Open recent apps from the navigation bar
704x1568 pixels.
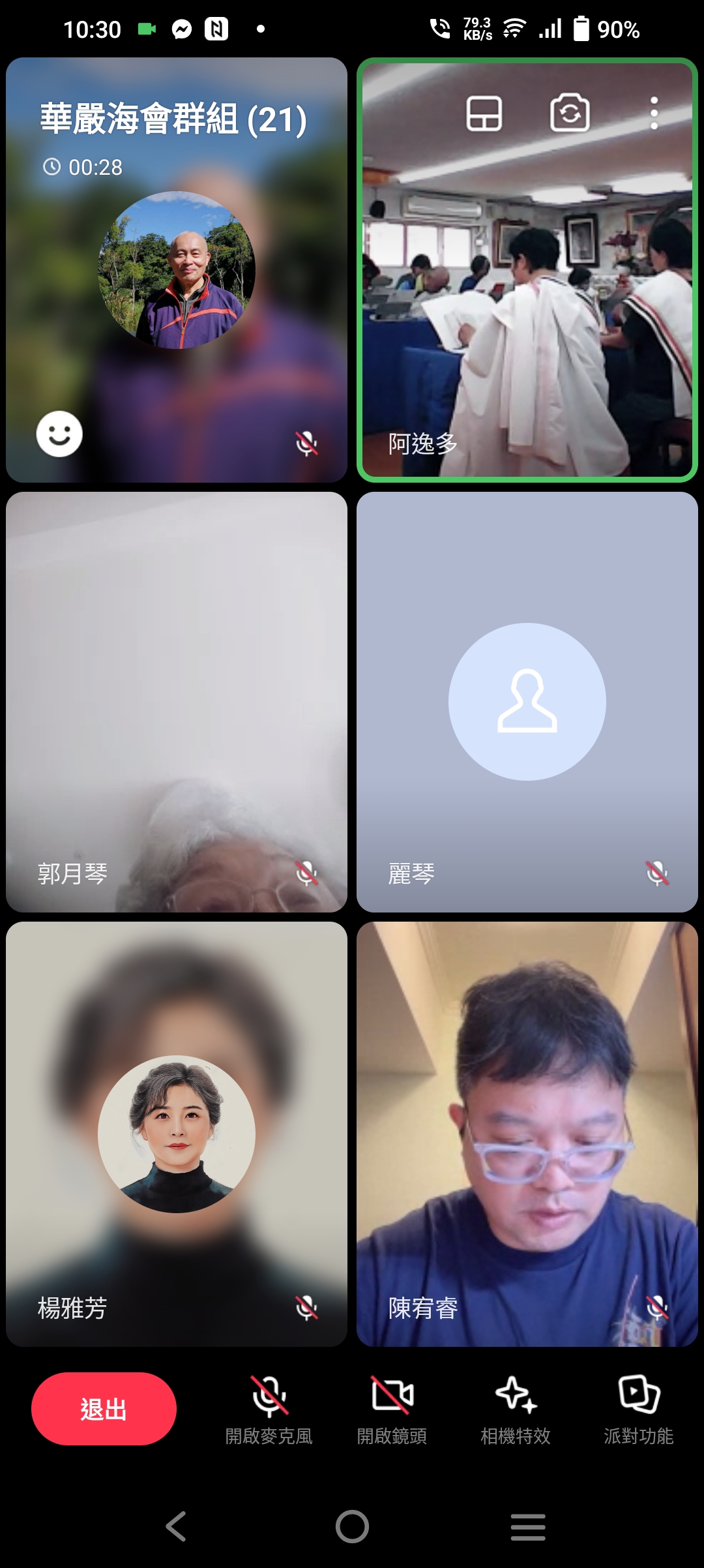(528, 1527)
